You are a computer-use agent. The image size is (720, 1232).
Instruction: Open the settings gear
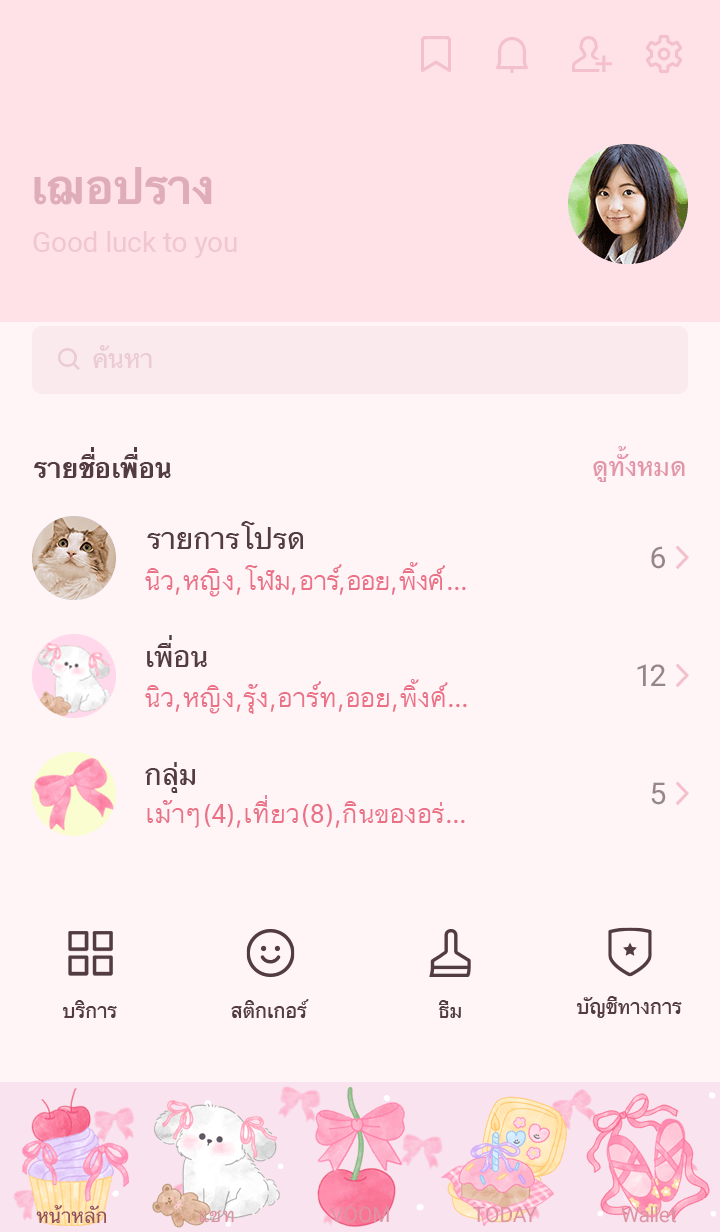pos(664,55)
